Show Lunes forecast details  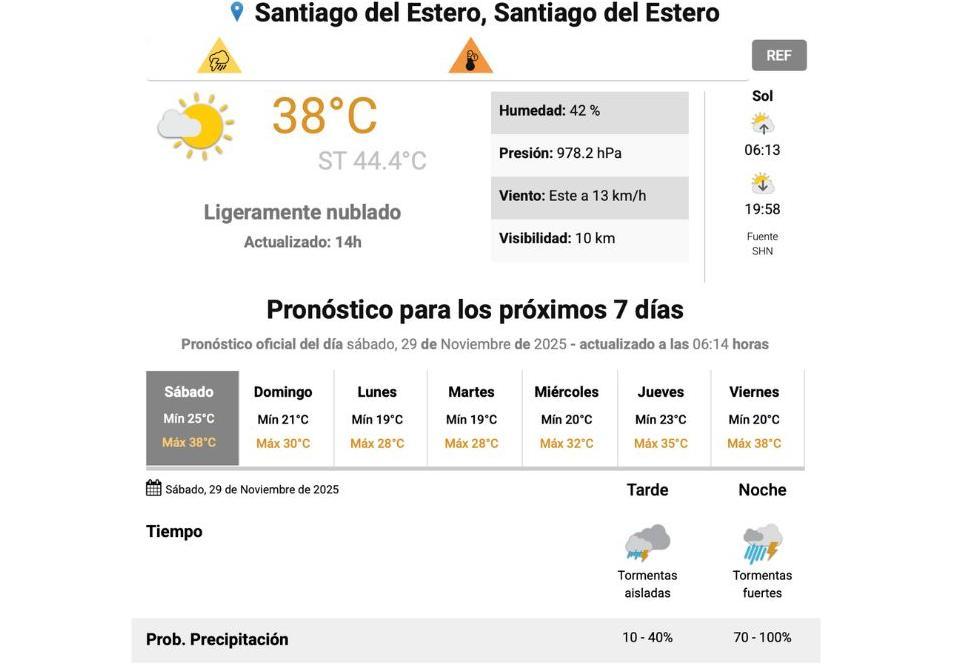pos(377,418)
